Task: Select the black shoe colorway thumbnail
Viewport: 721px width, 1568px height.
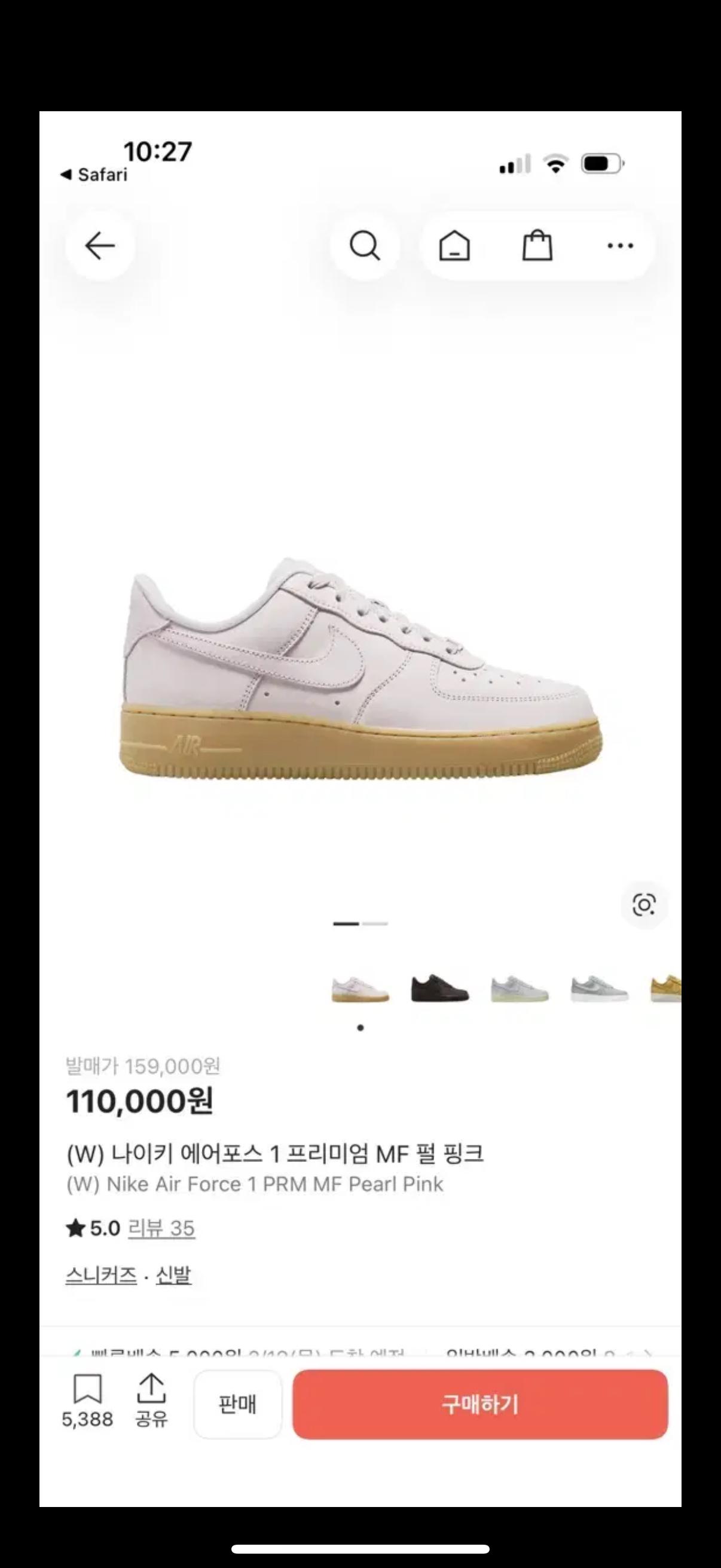Action: (x=440, y=989)
